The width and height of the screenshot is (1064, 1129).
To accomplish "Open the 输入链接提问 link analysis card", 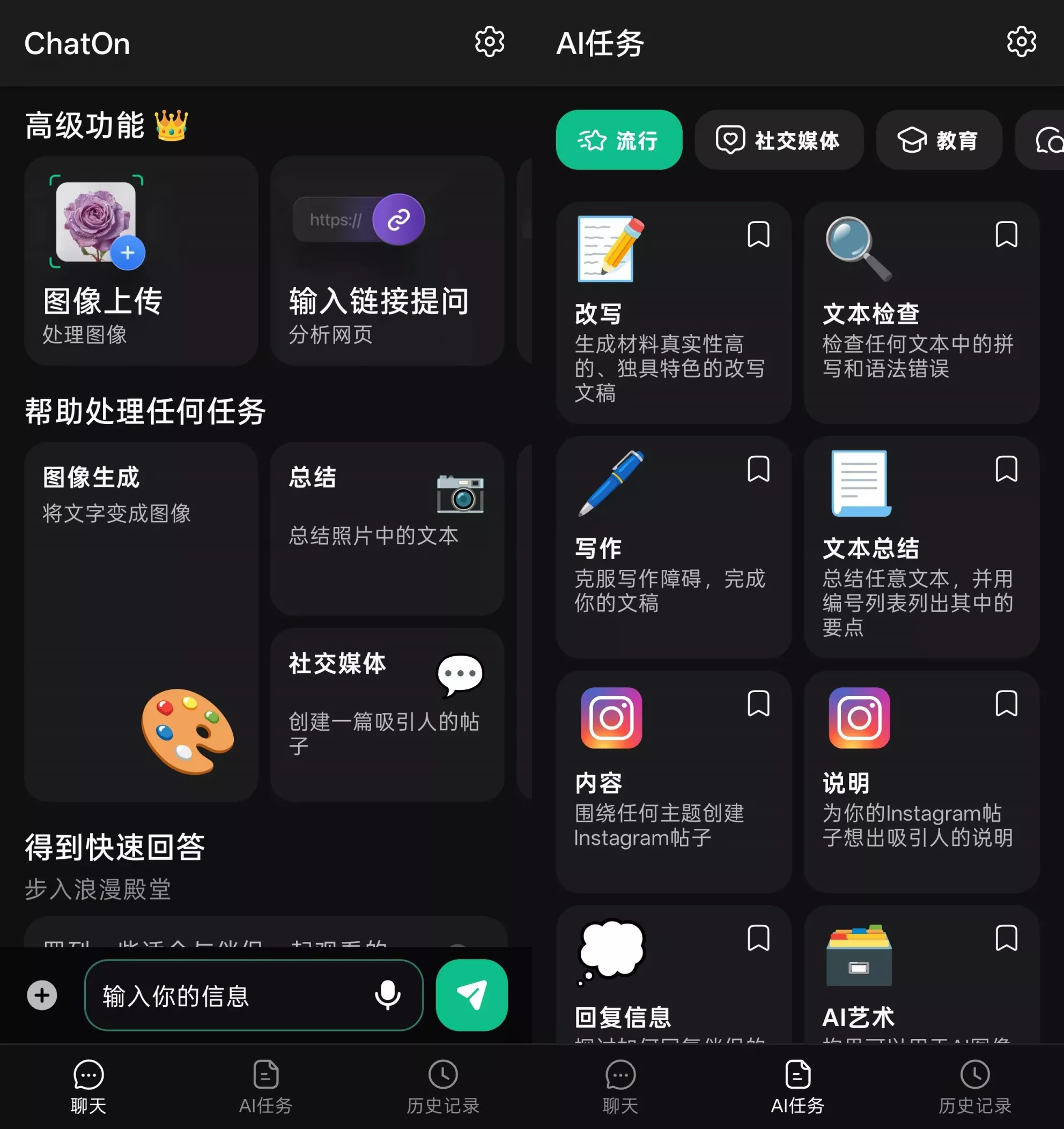I will 387,261.
